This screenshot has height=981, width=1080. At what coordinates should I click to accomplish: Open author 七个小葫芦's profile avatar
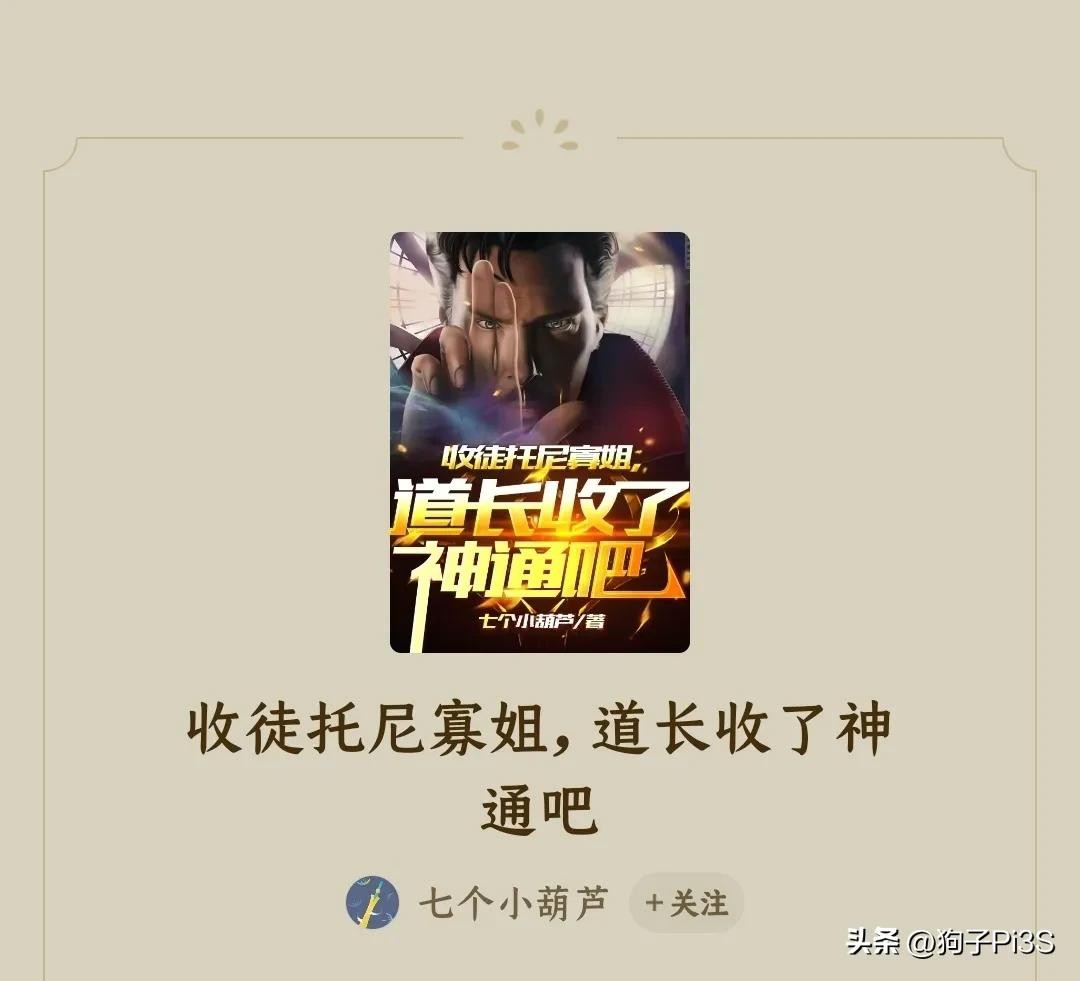coord(372,903)
